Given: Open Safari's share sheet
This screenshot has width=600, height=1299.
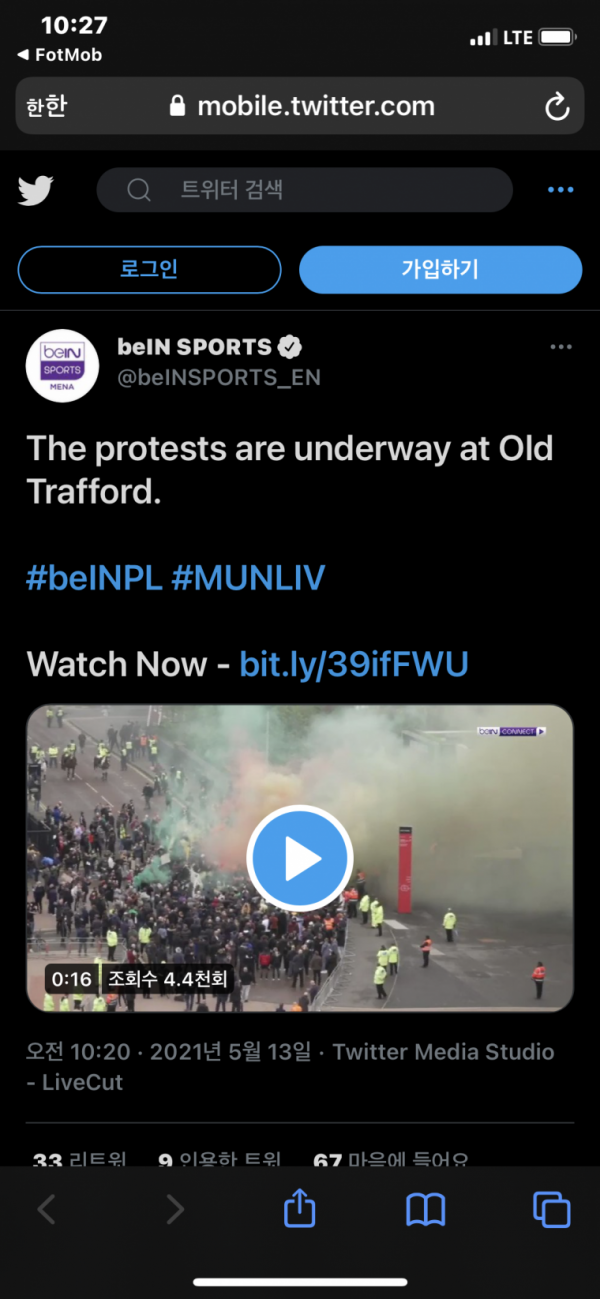Looking at the screenshot, I should point(300,1208).
